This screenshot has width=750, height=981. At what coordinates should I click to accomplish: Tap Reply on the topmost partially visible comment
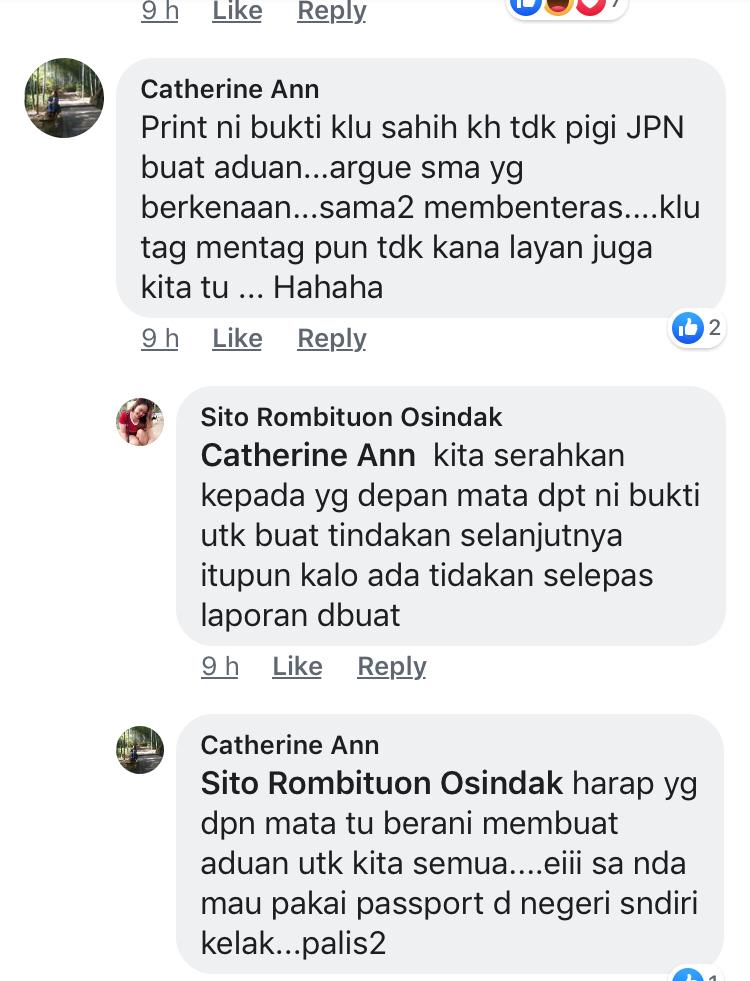pyautogui.click(x=331, y=10)
